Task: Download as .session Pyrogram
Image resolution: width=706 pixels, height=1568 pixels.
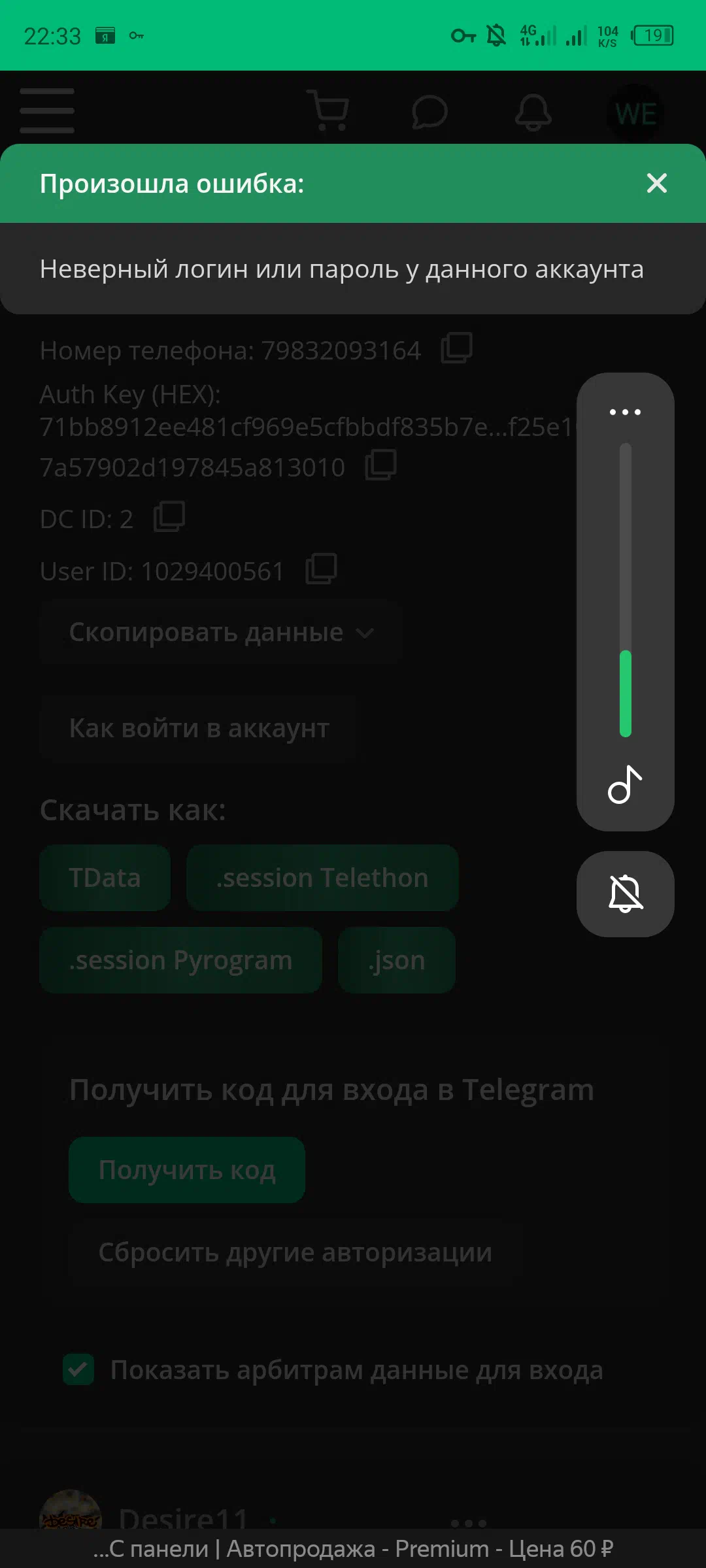Action: pos(180,960)
